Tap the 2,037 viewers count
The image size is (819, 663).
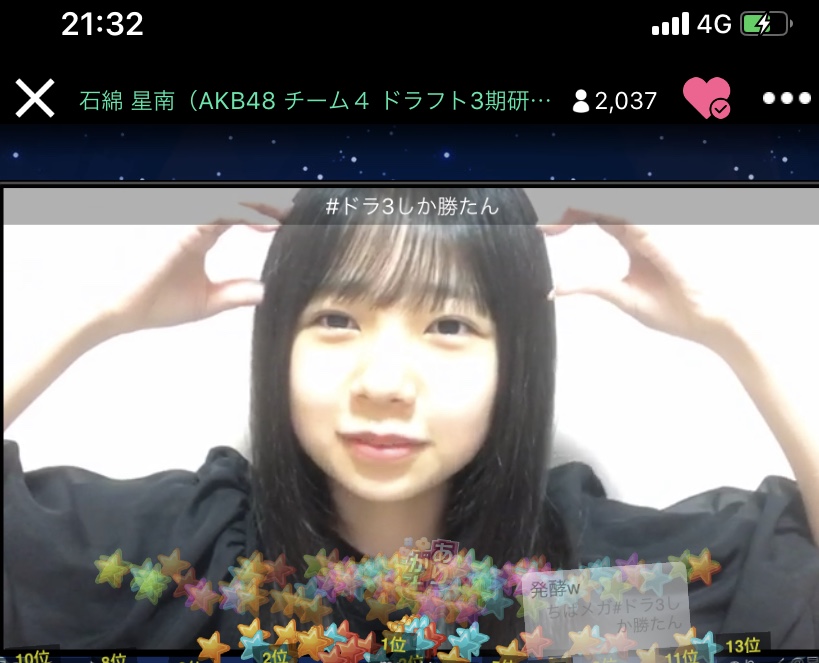coord(615,101)
